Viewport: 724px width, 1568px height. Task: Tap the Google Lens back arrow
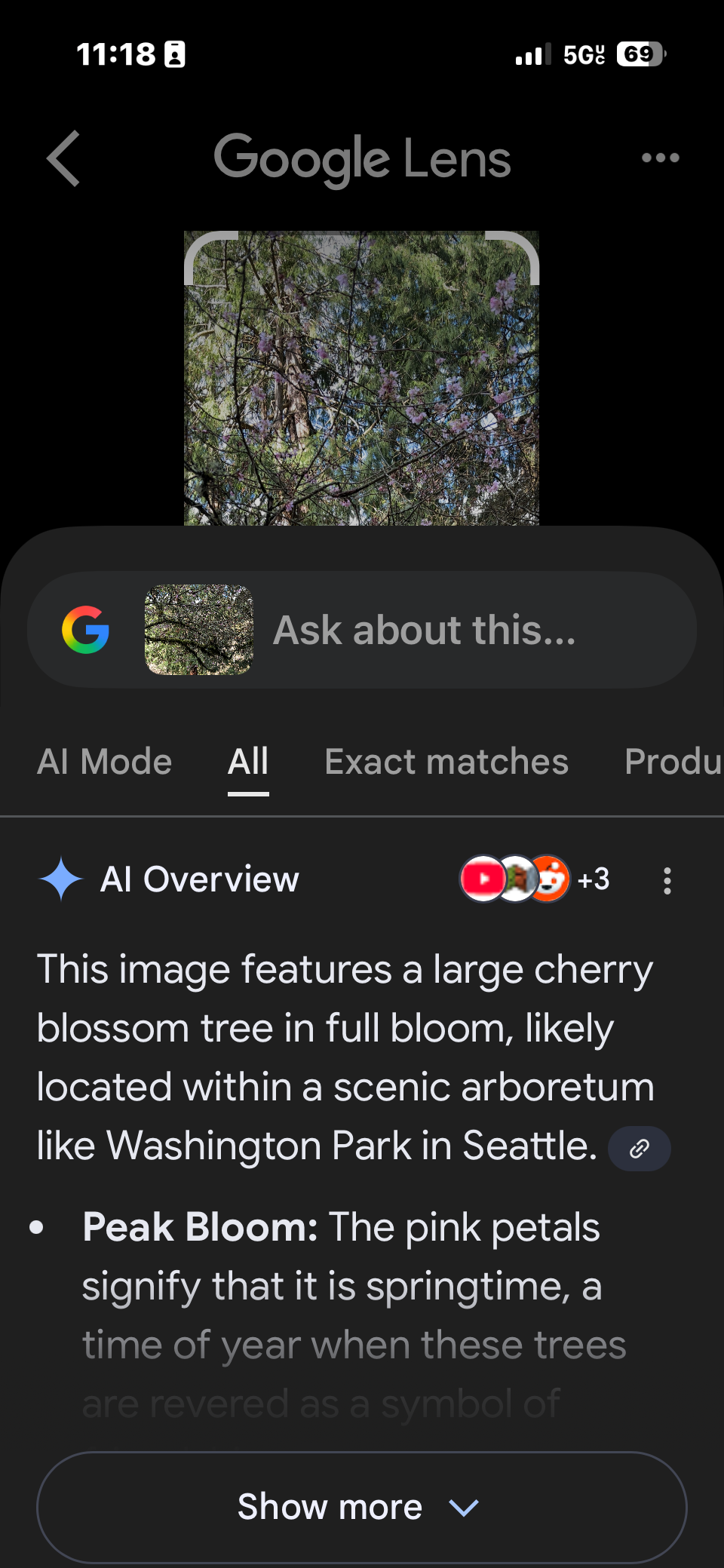[63, 158]
